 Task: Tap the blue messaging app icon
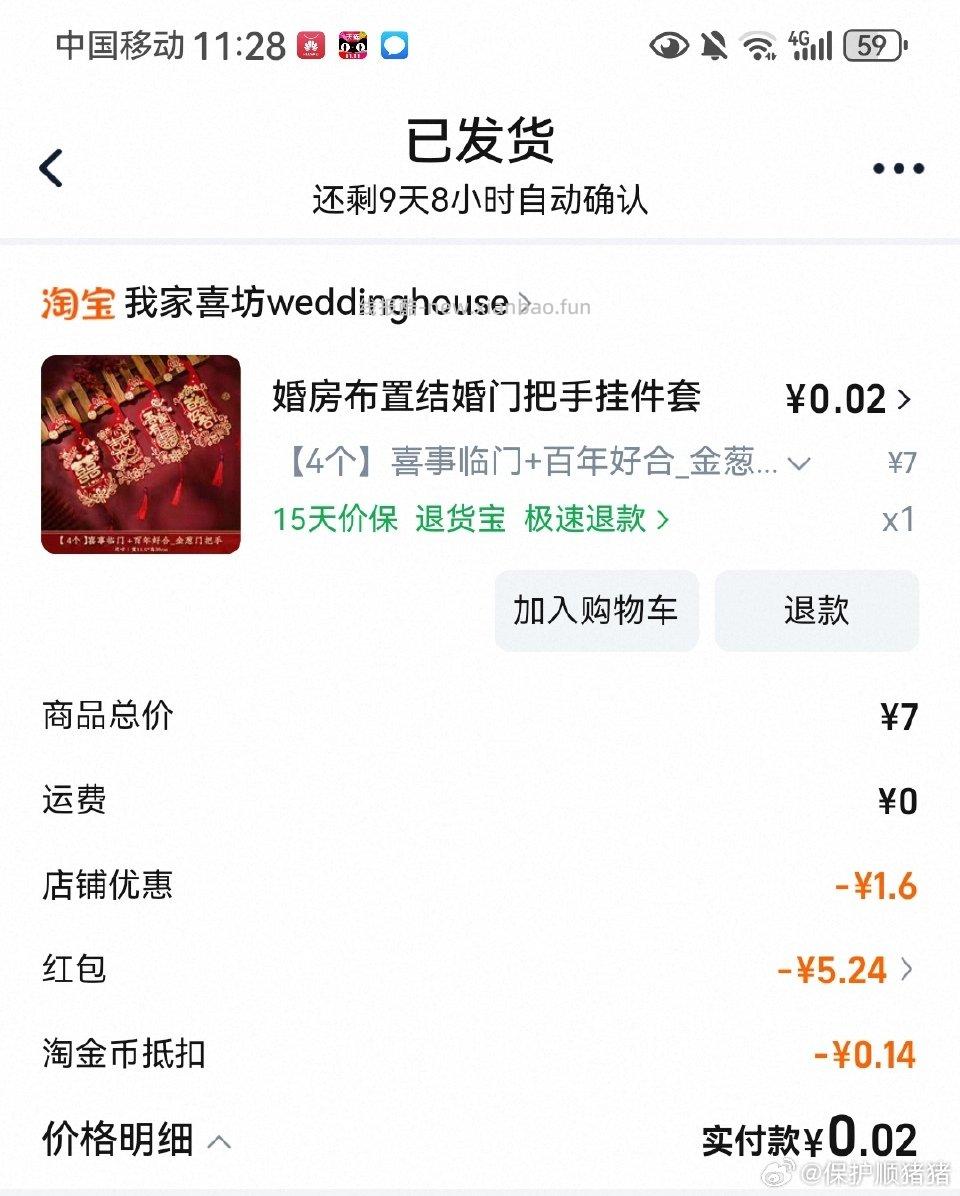coord(394,44)
